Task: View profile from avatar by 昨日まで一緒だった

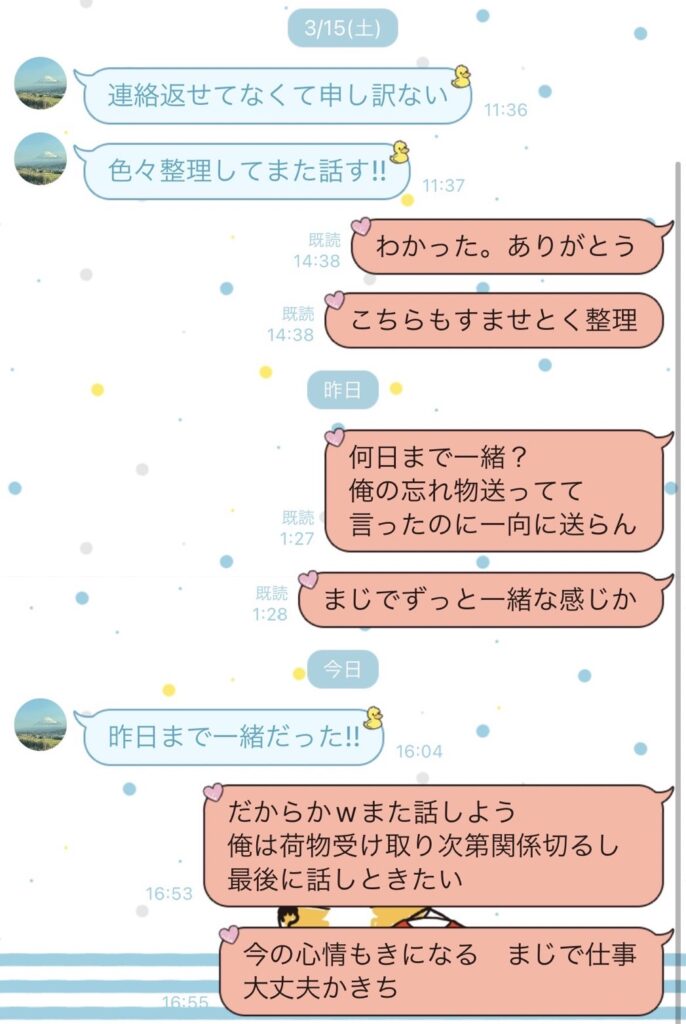Action: [x=41, y=724]
